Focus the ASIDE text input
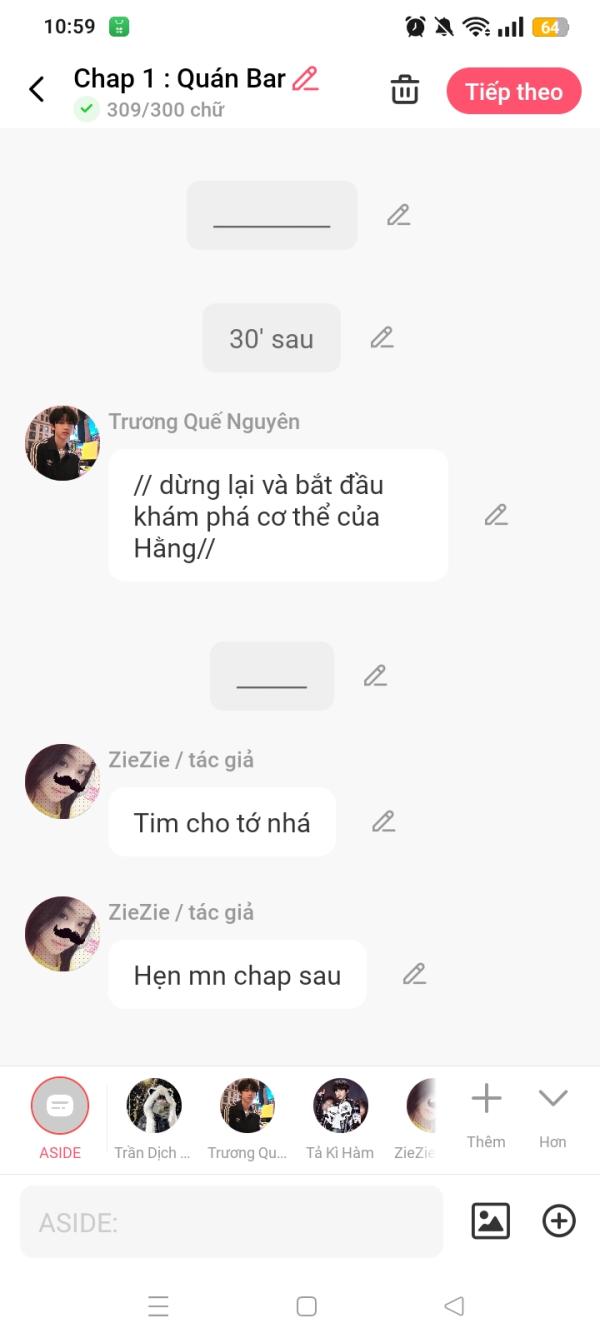Screen dimensions: 600x1343 pyautogui.click(x=231, y=1222)
